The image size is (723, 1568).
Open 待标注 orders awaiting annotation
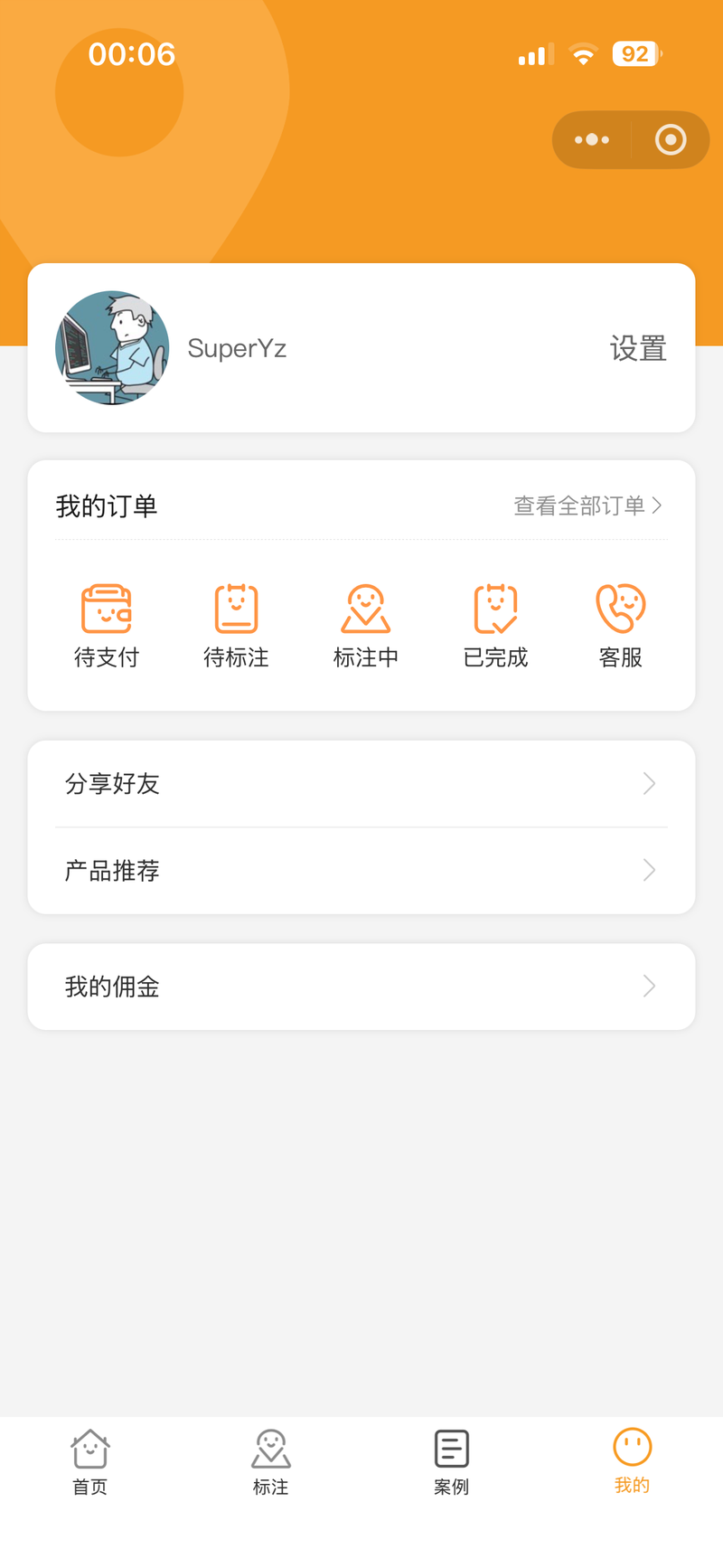point(236,626)
